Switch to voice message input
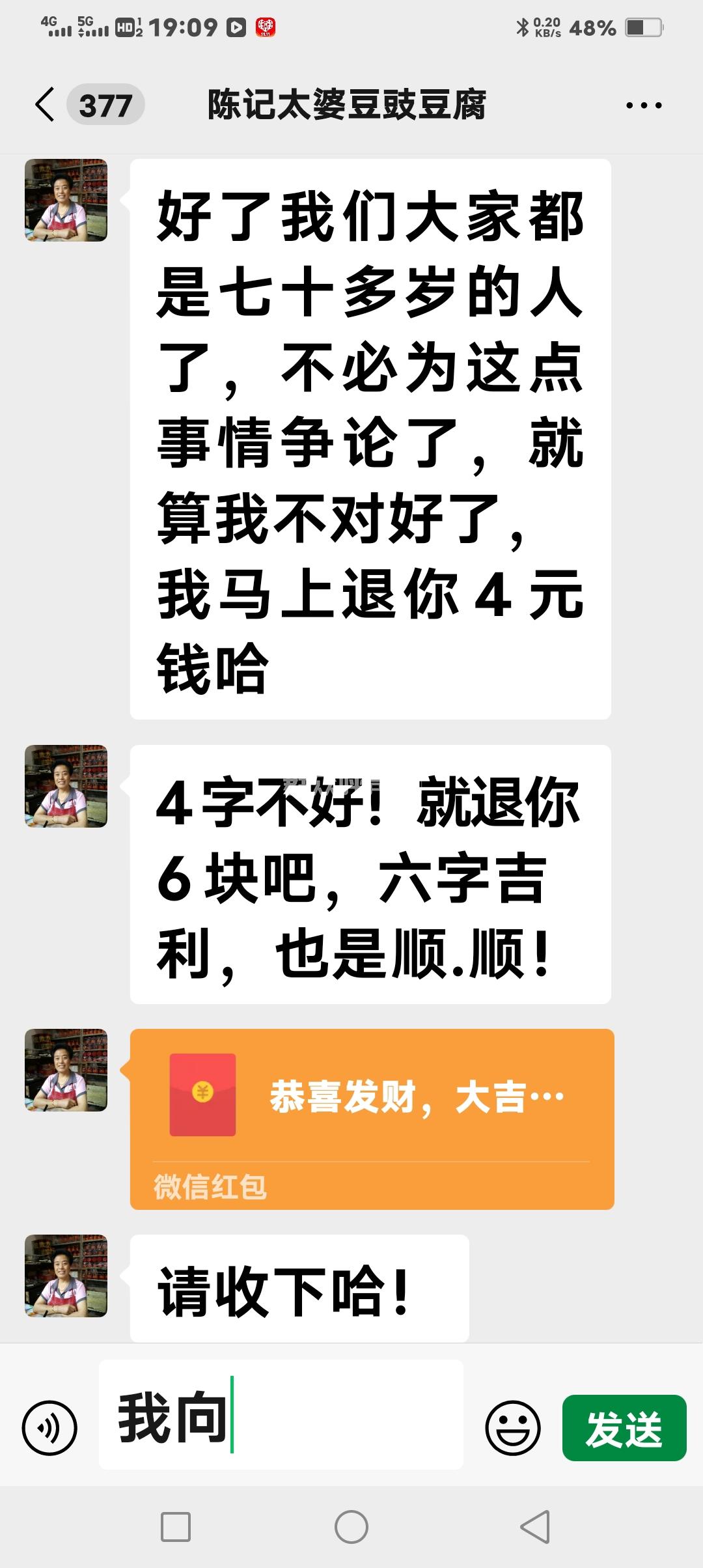The image size is (703, 1568). pos(49,1428)
